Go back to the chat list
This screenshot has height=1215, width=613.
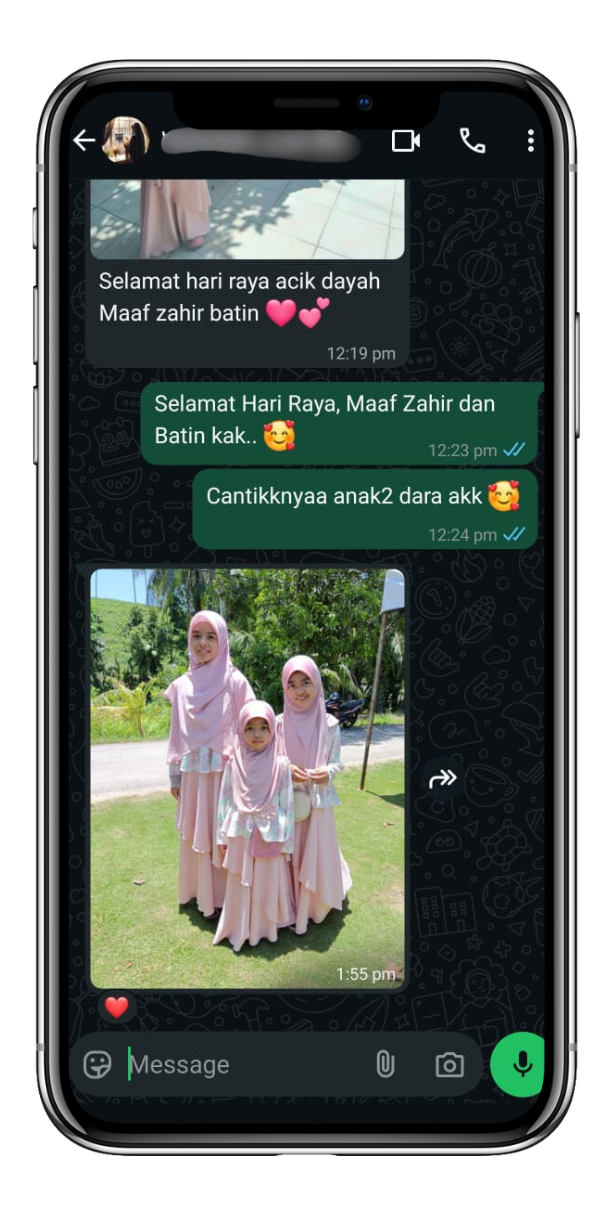pyautogui.click(x=85, y=140)
